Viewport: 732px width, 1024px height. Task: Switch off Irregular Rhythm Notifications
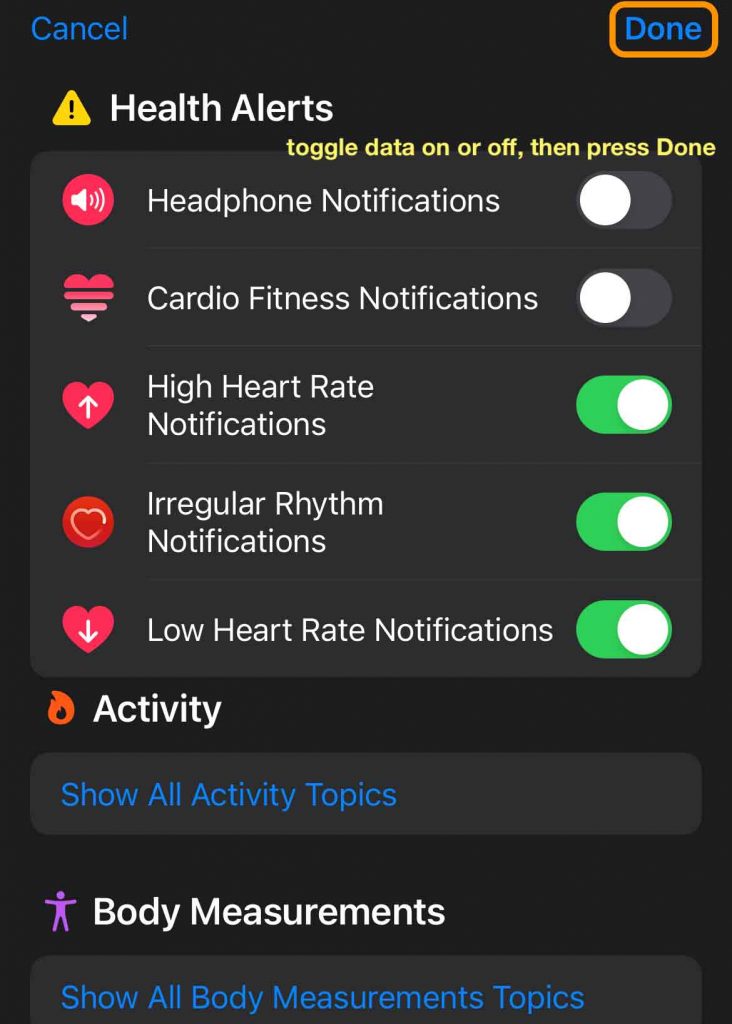click(623, 522)
